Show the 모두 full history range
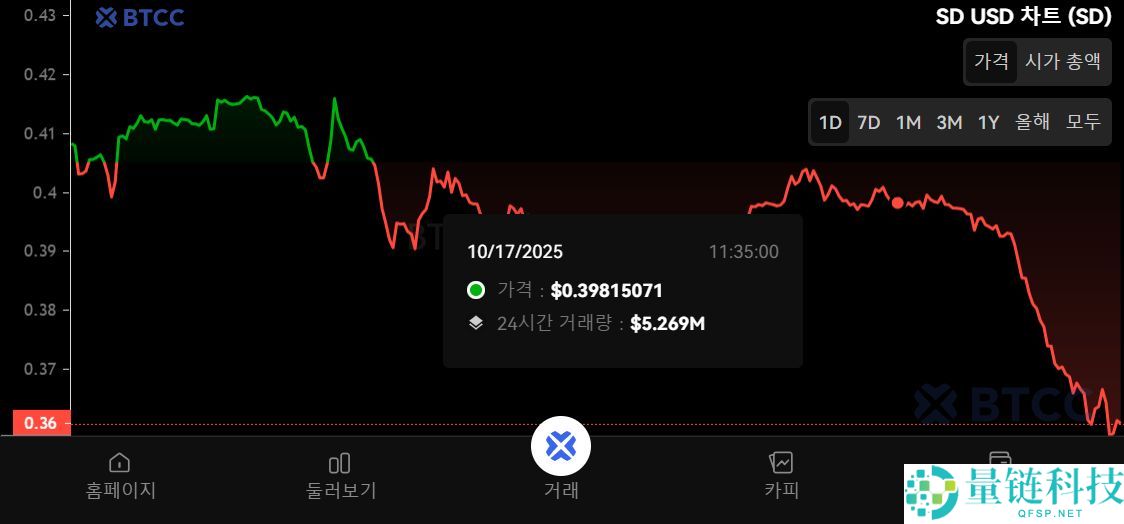 point(1083,122)
